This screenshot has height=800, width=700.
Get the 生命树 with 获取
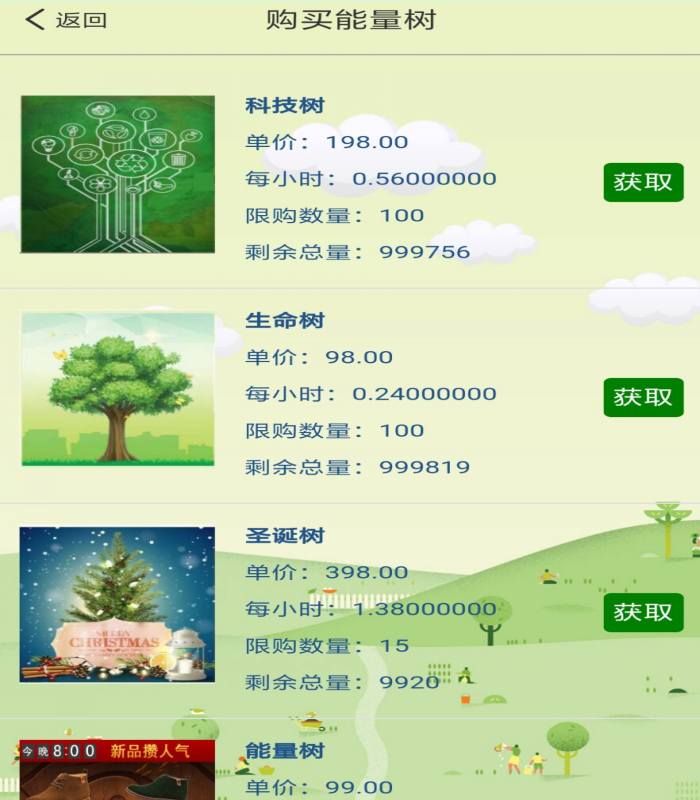coord(643,397)
